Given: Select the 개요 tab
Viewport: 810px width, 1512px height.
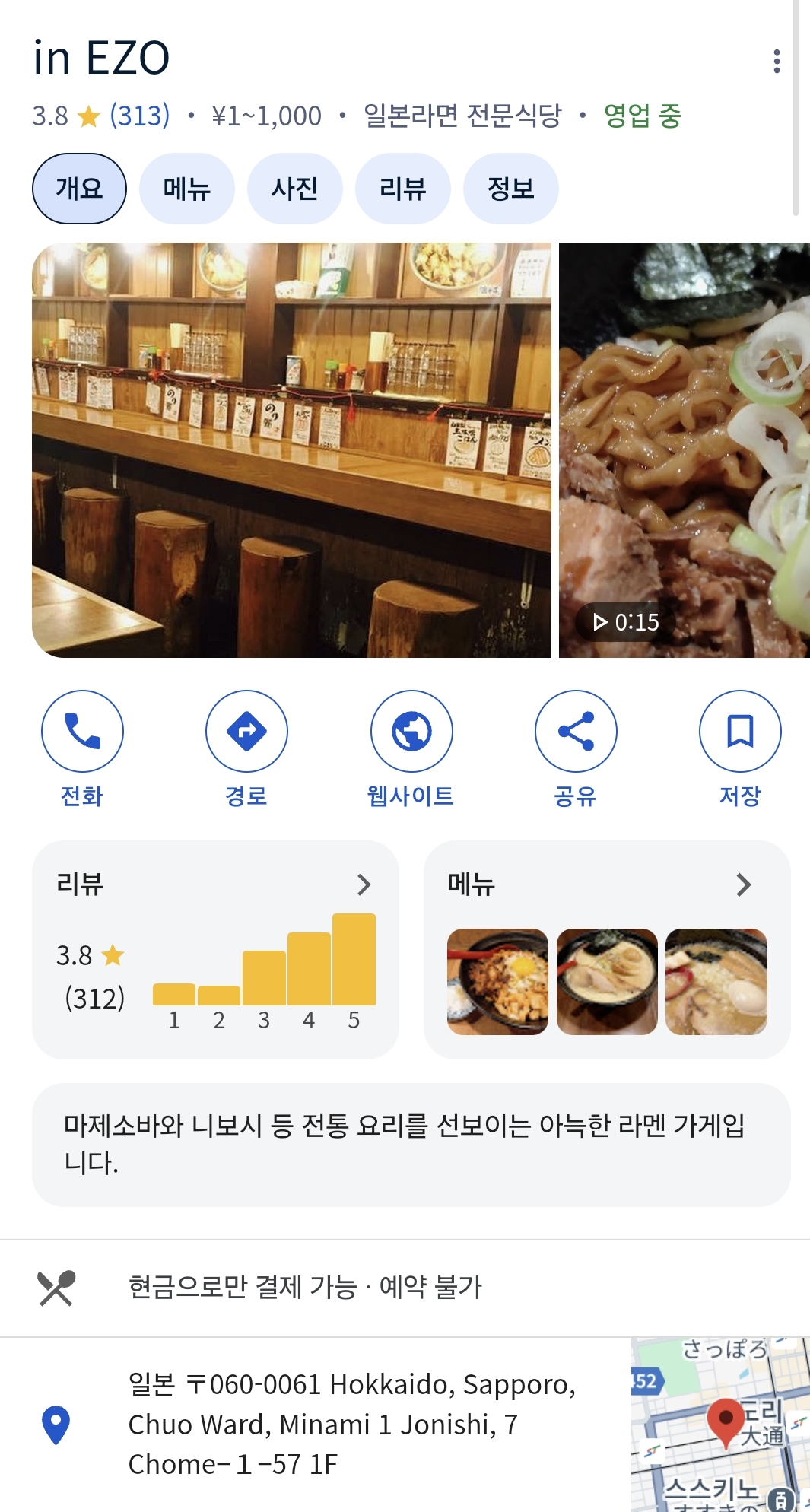Looking at the screenshot, I should click(79, 189).
